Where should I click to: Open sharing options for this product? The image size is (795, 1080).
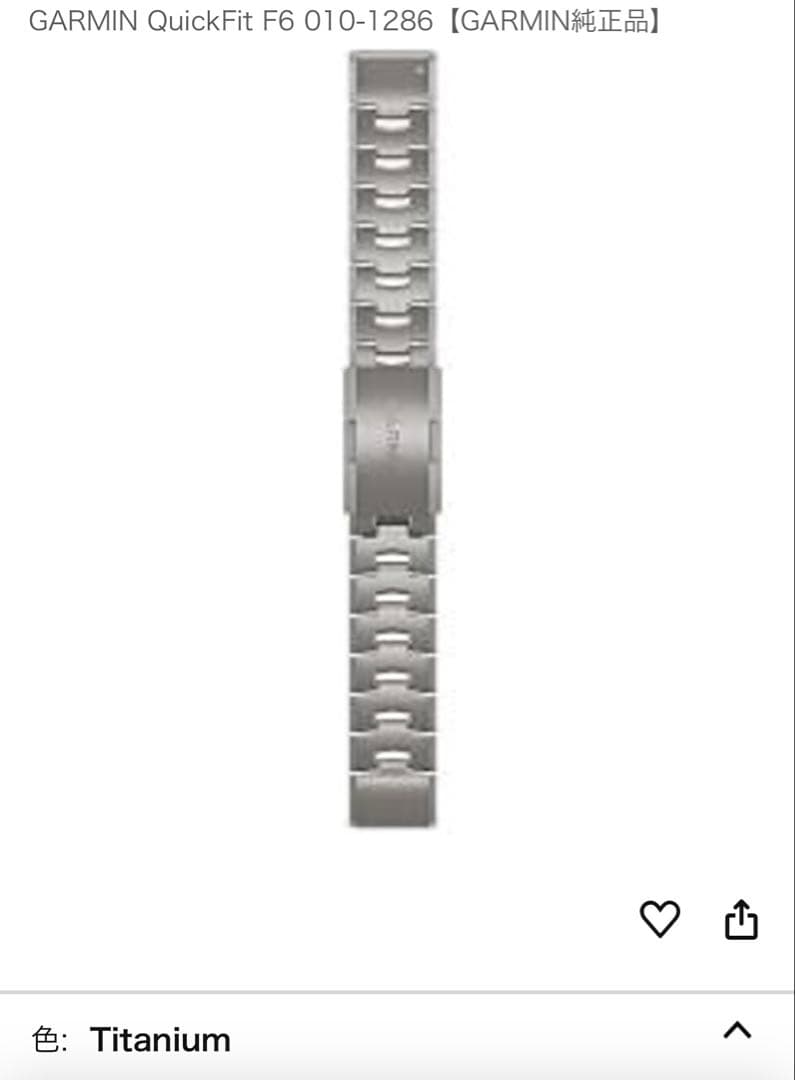coord(741,919)
